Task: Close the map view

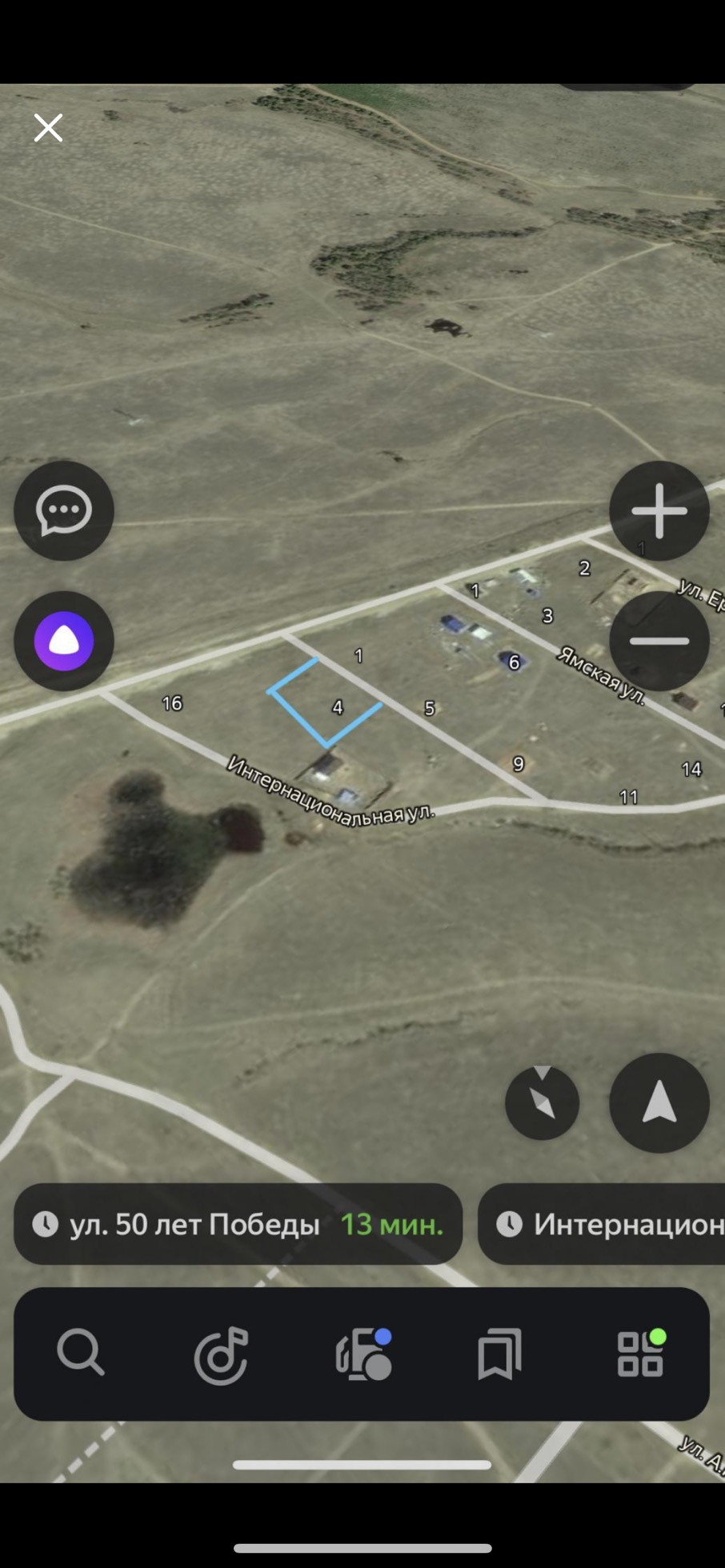Action: (x=48, y=127)
